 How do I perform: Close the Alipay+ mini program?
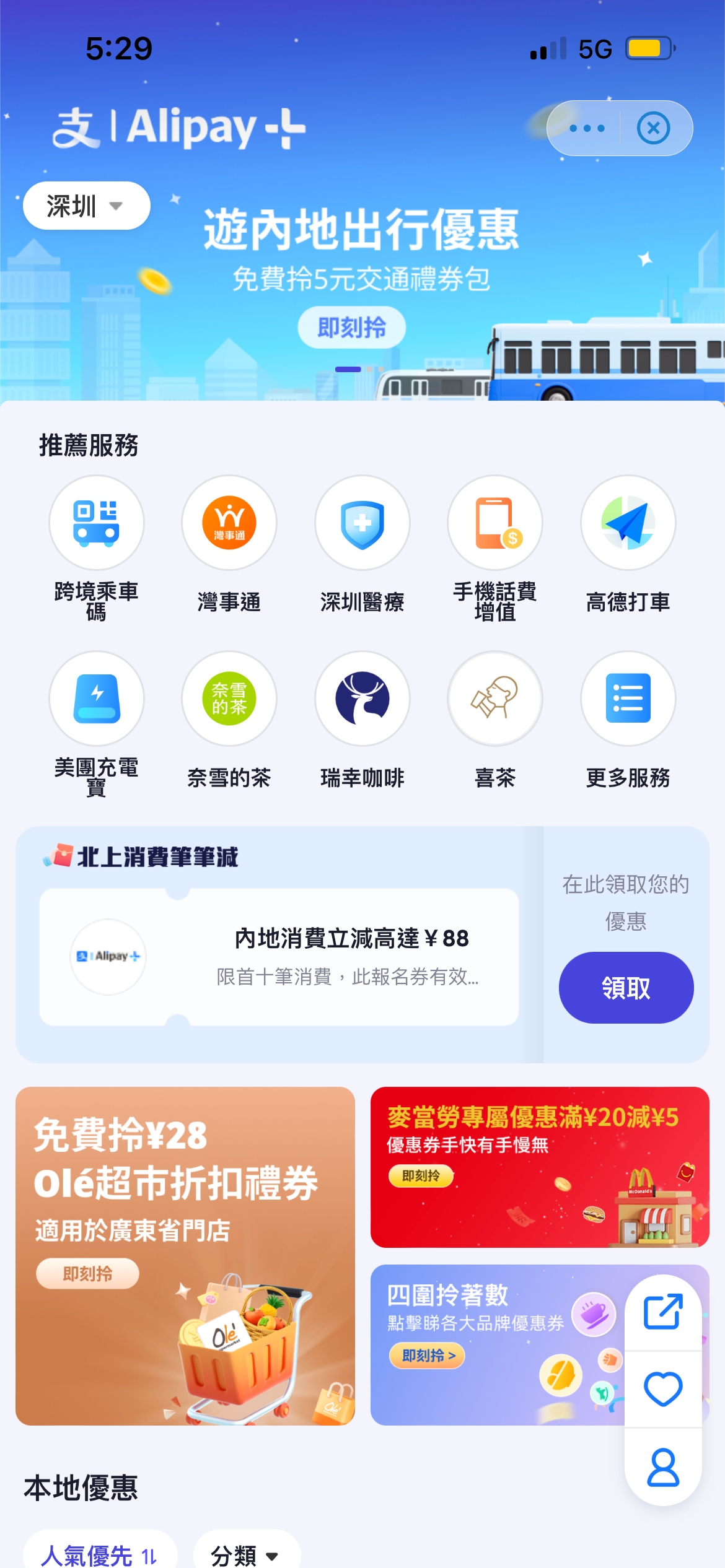coord(653,128)
